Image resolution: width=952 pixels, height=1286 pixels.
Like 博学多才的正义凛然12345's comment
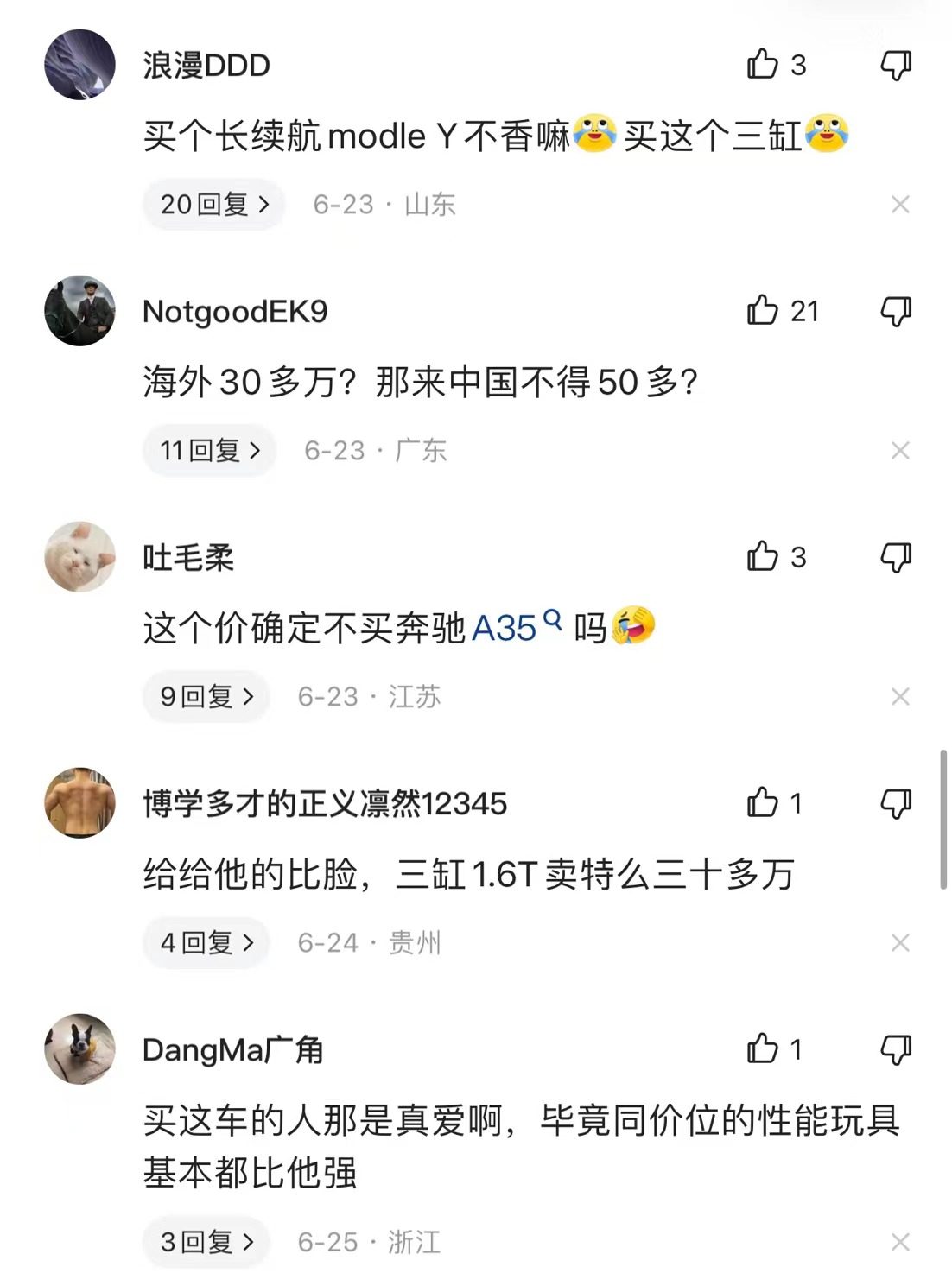[763, 803]
